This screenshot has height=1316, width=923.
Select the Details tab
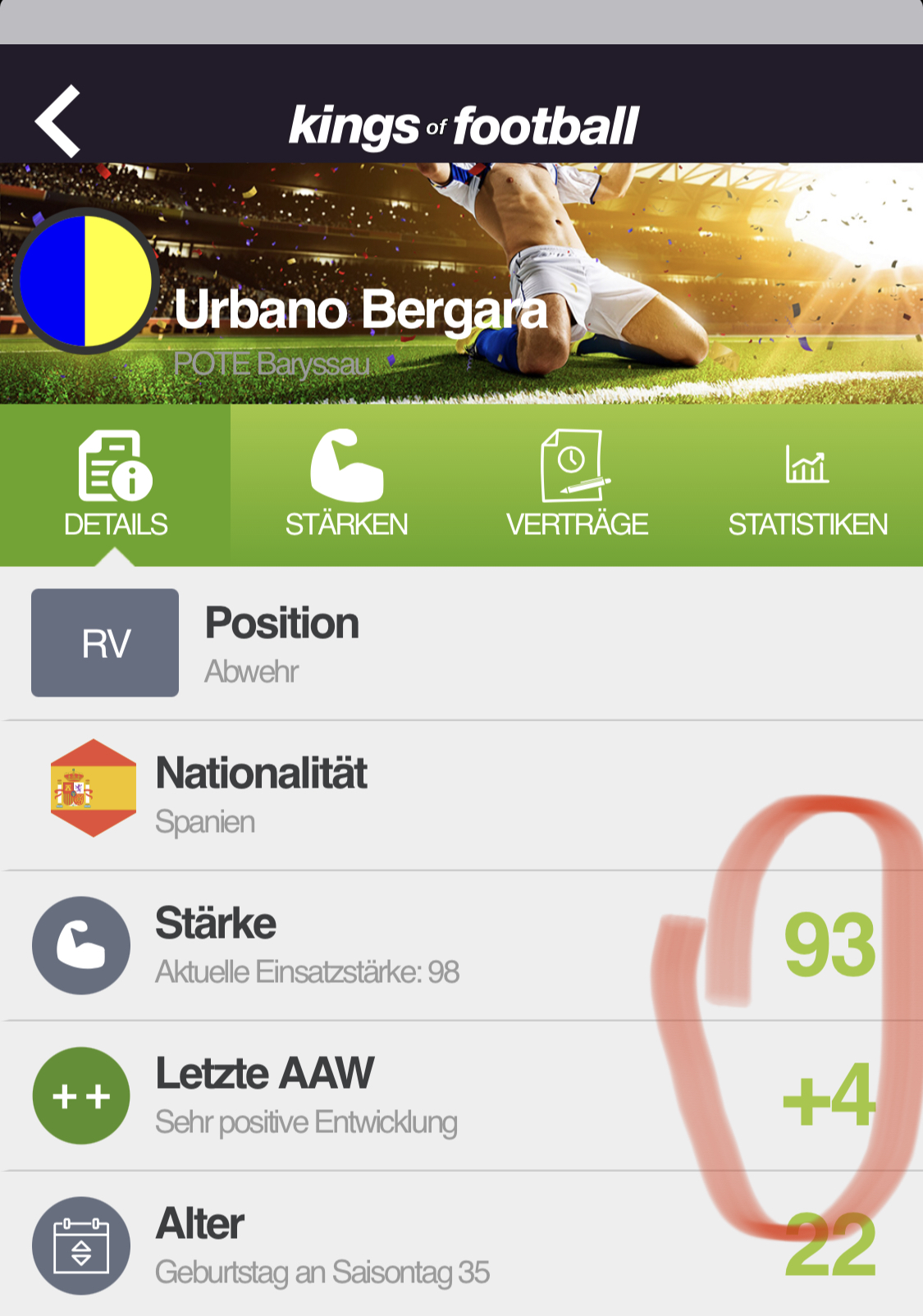[116, 485]
